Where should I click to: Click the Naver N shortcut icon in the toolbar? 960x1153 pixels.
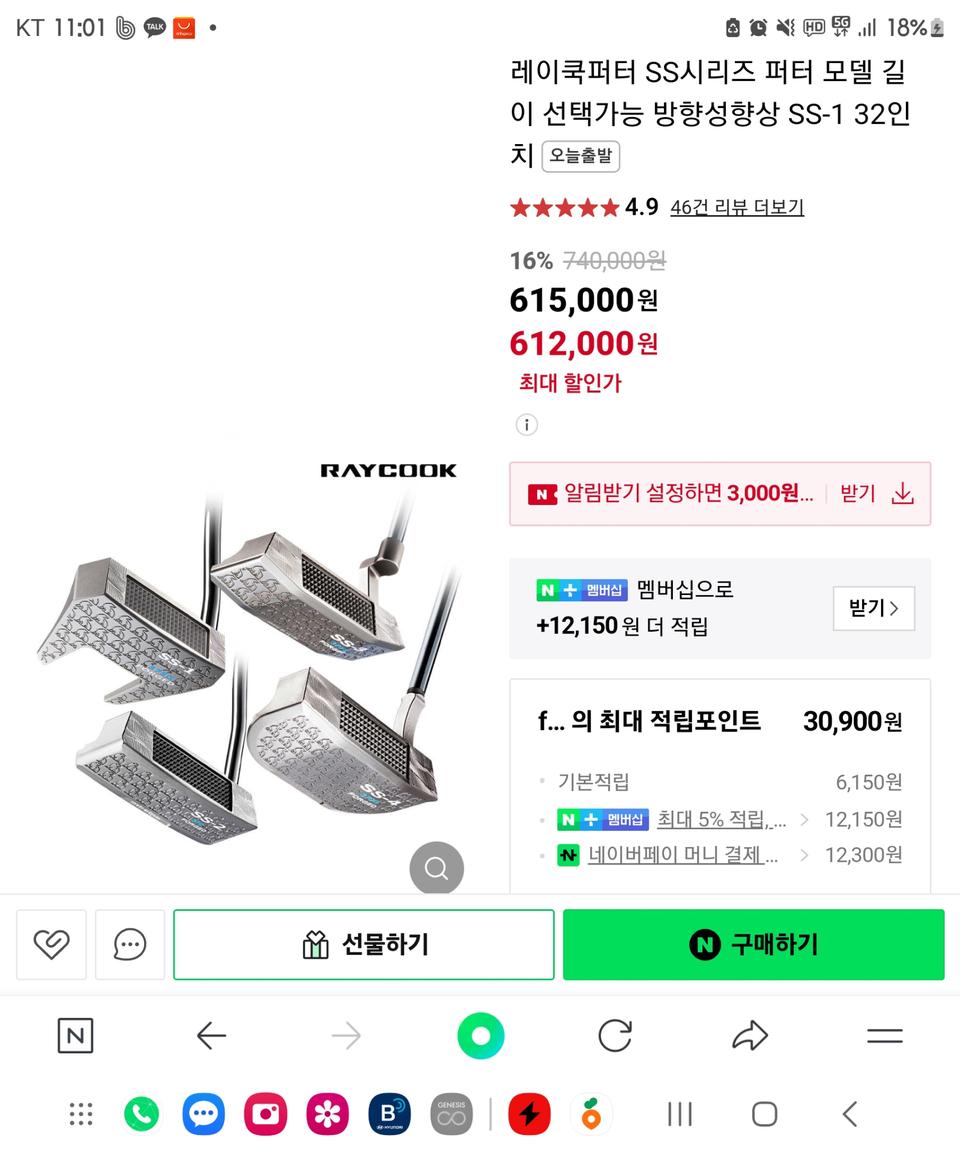point(75,1037)
